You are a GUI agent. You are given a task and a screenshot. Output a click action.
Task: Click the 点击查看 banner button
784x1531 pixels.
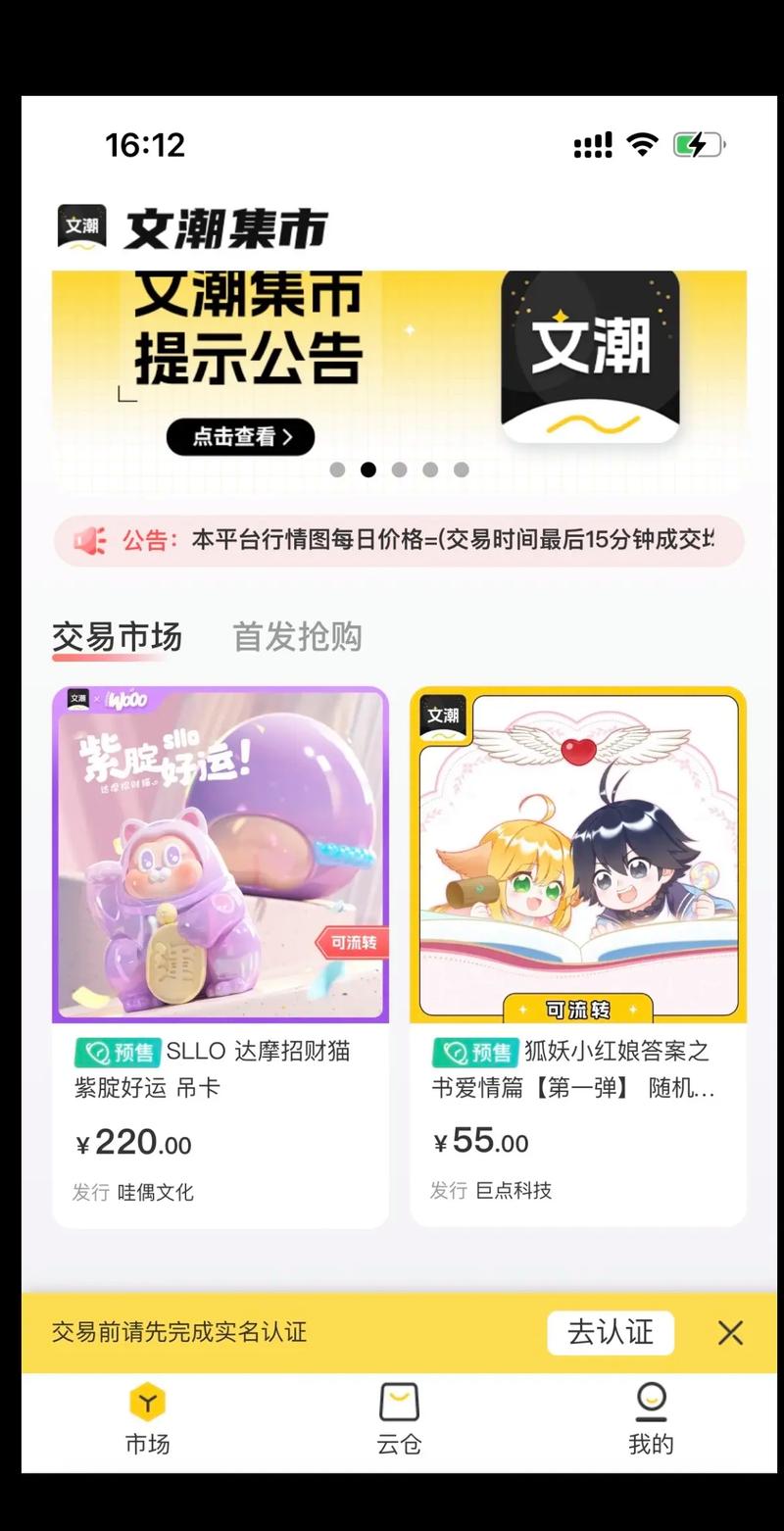tap(239, 437)
